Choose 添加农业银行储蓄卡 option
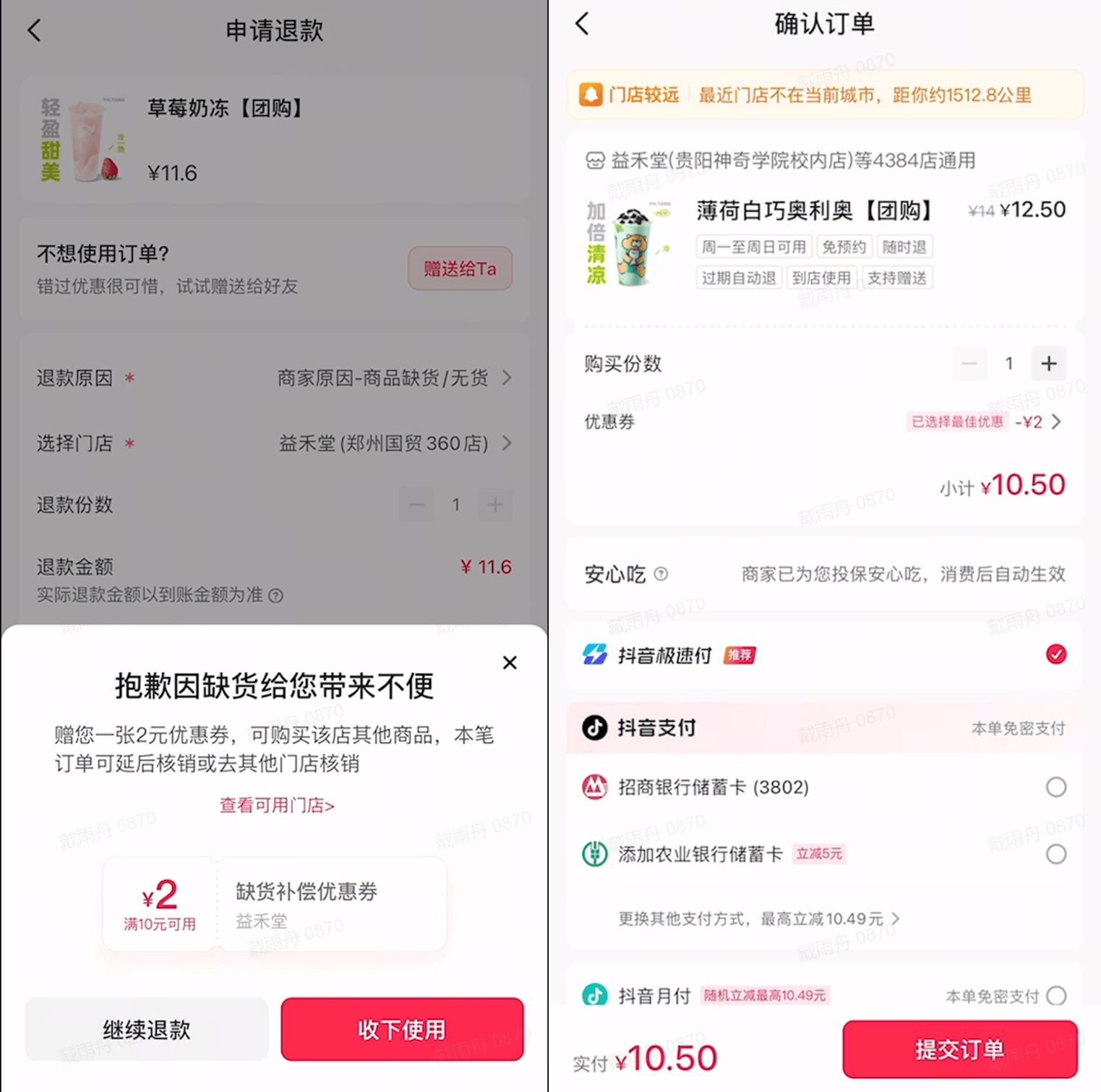Viewport: 1101px width, 1092px height. [x=1055, y=854]
